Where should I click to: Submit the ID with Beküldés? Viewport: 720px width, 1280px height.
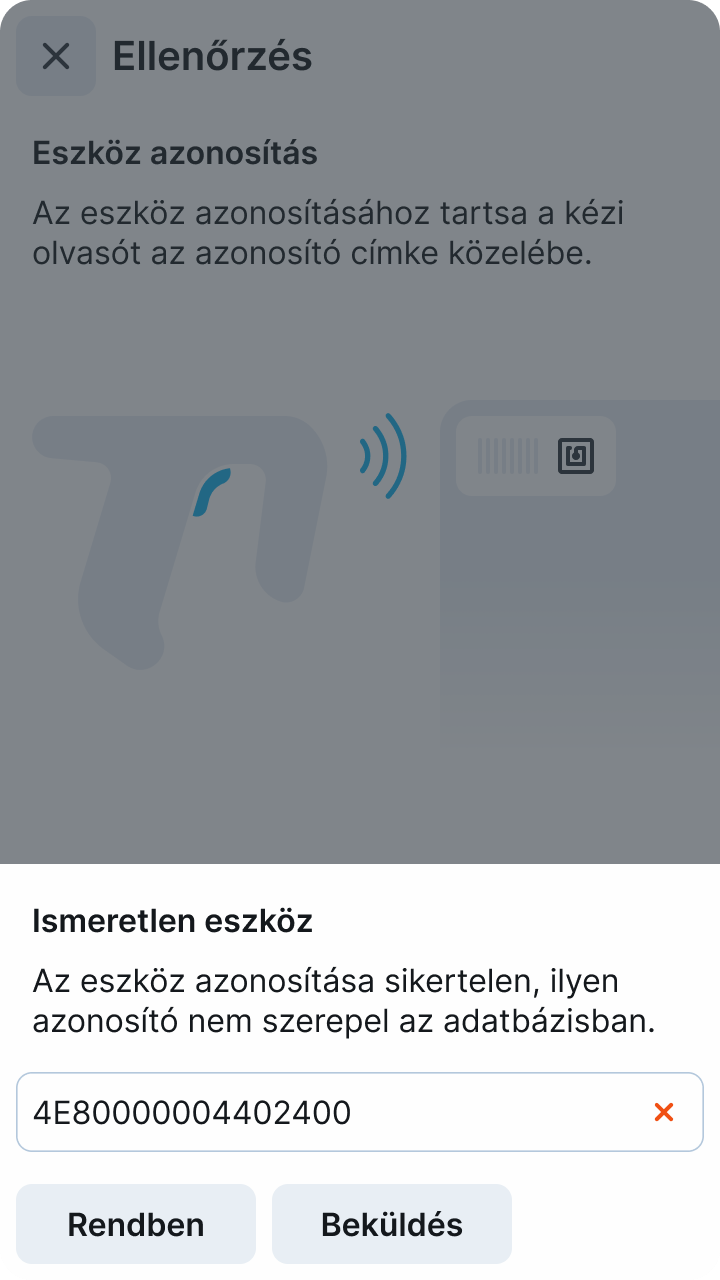pyautogui.click(x=392, y=1224)
